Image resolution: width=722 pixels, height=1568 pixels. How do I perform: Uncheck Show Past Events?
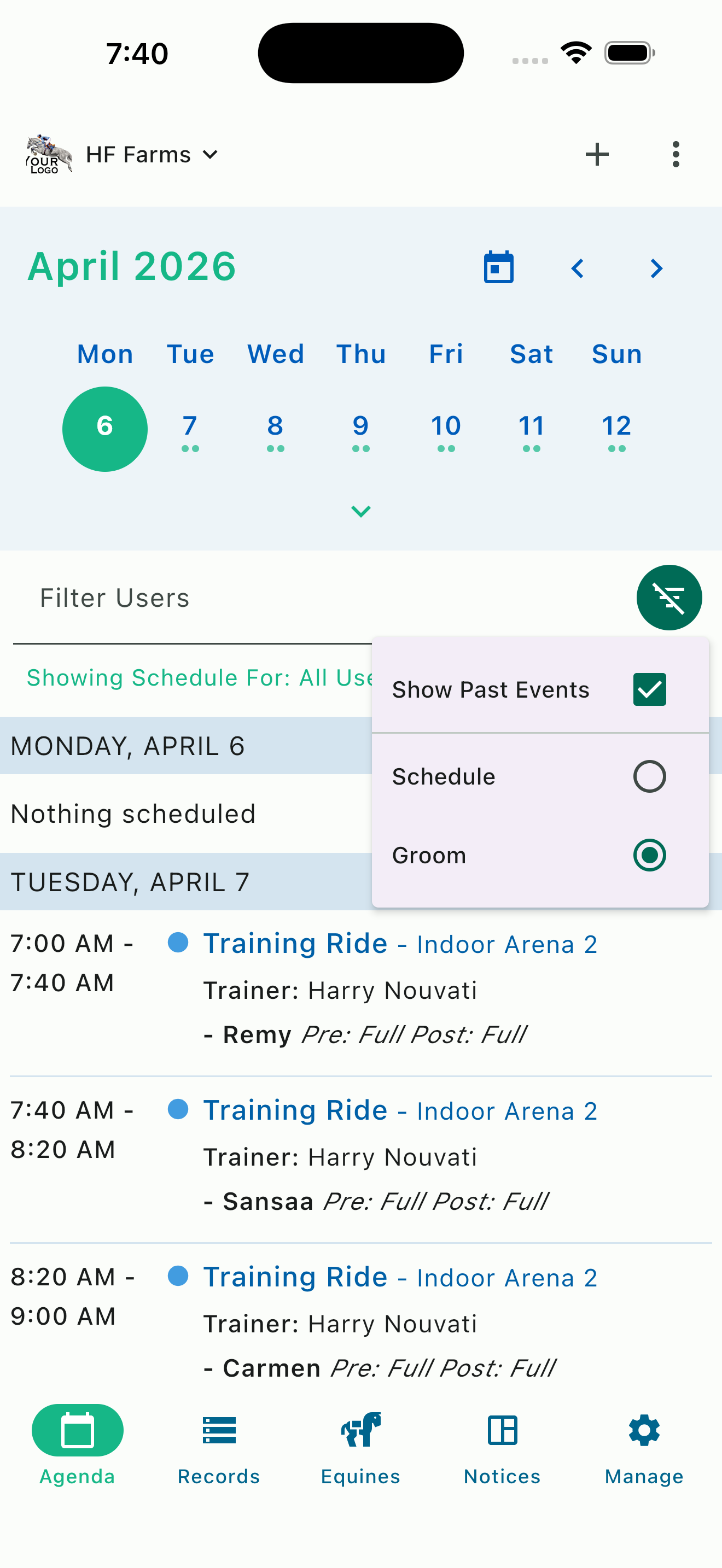click(x=649, y=689)
